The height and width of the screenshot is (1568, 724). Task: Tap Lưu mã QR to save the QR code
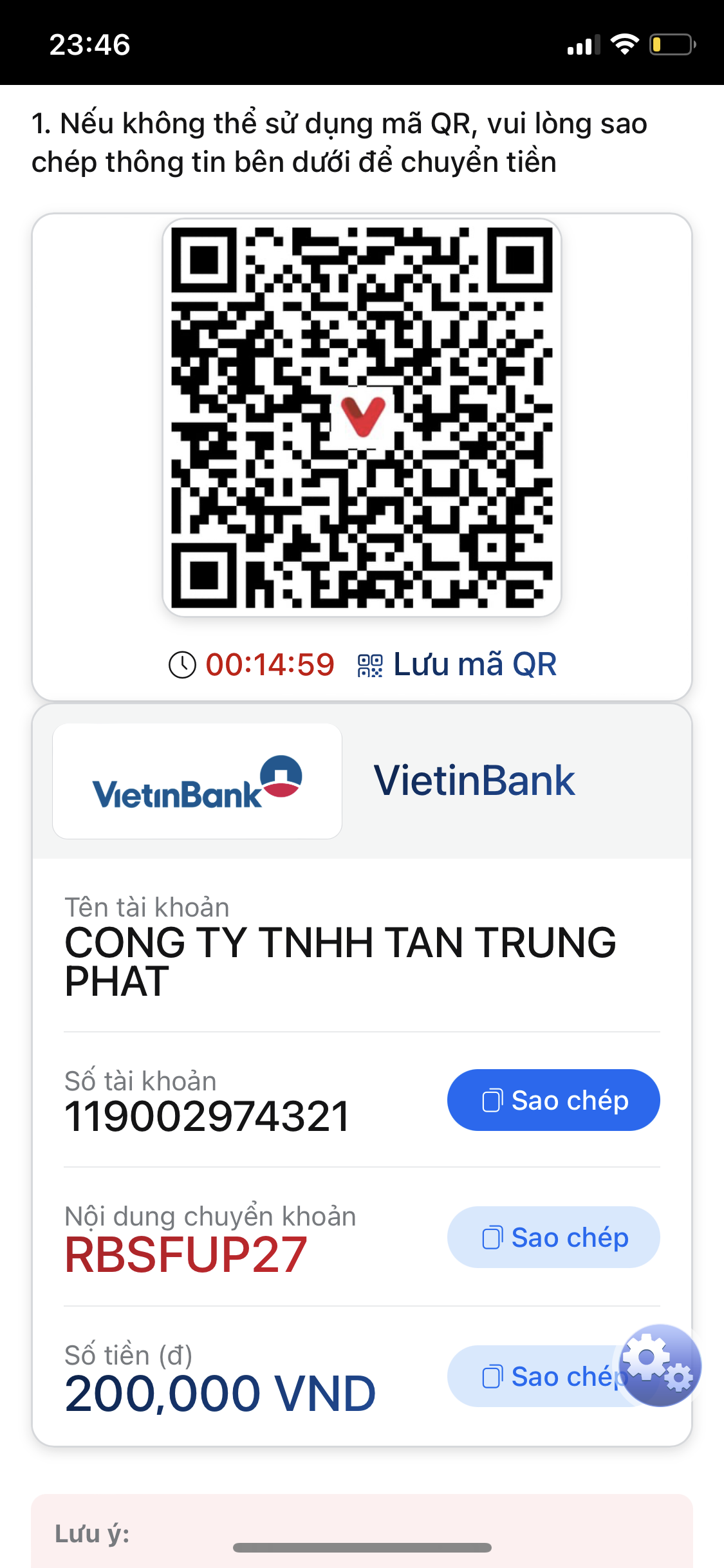[x=457, y=664]
